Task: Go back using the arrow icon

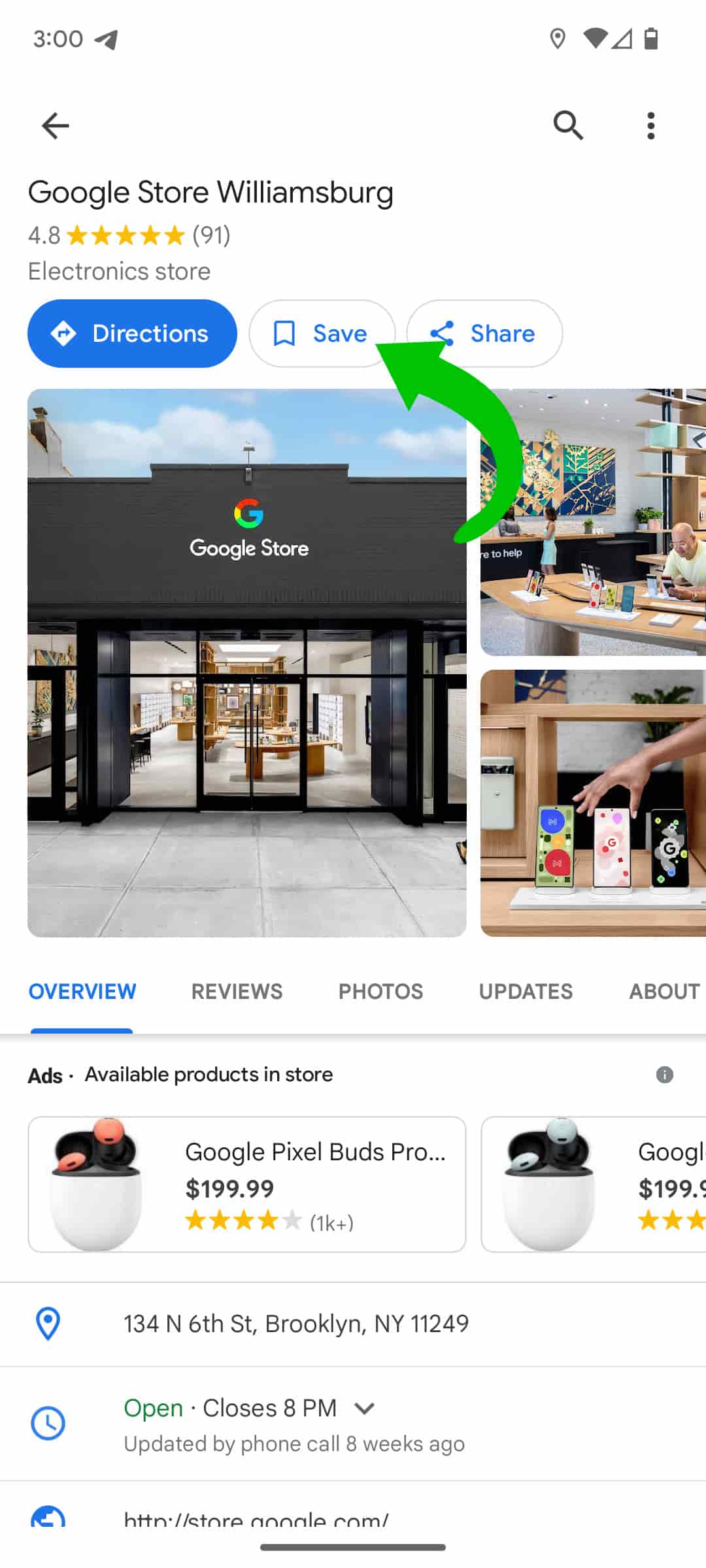Action: tap(56, 125)
